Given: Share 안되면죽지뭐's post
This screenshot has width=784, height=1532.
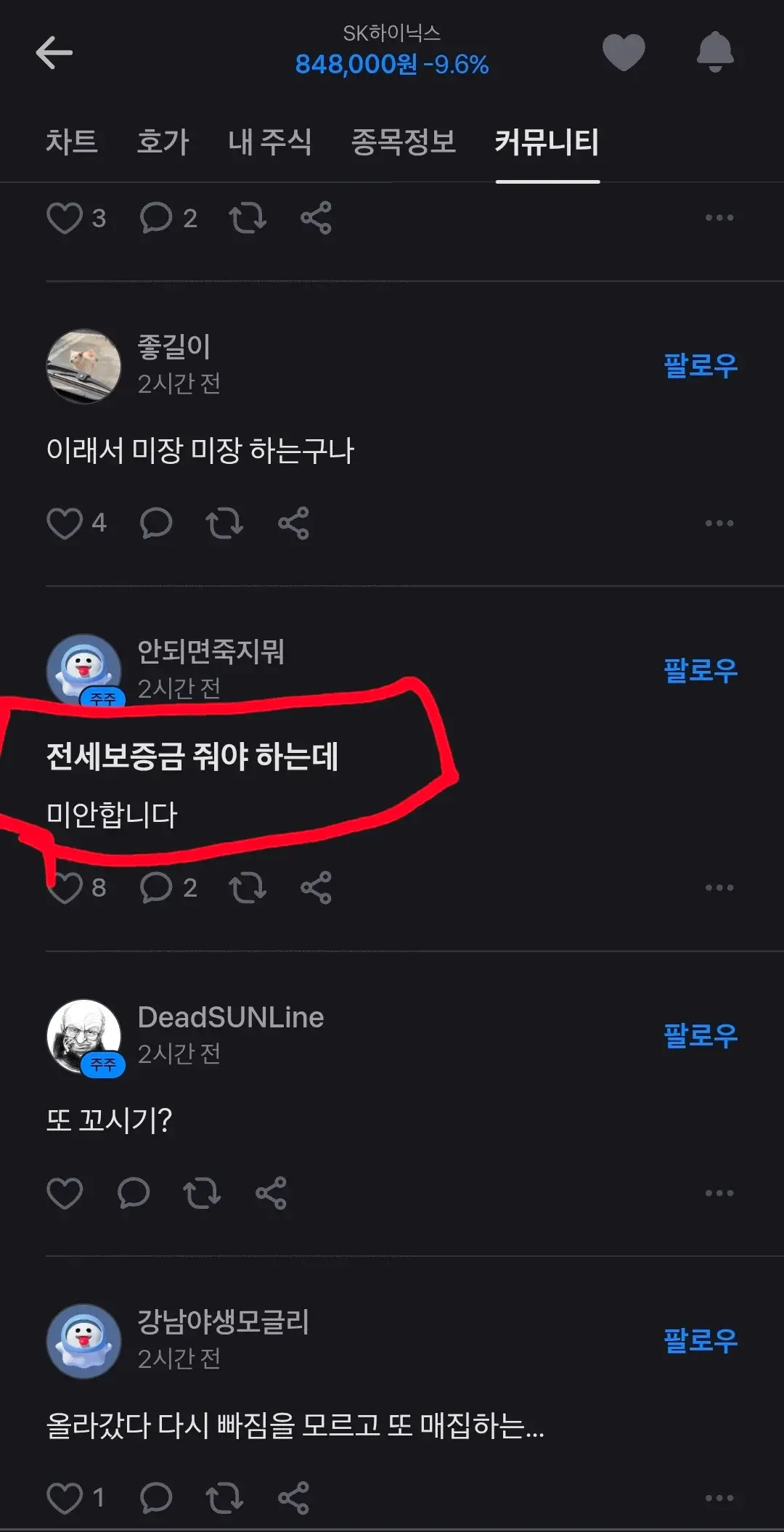Looking at the screenshot, I should (x=316, y=887).
